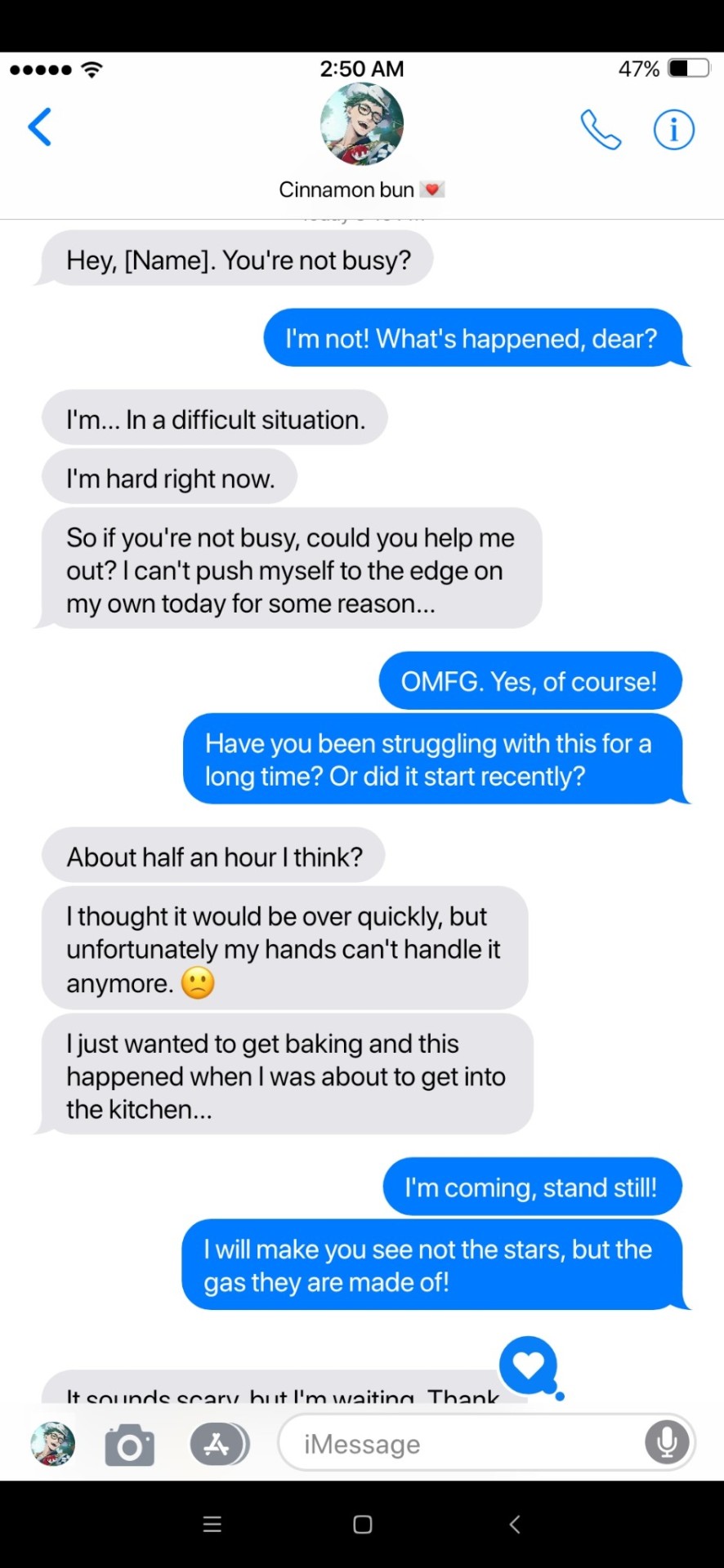Go back using the blue back arrow
The image size is (724, 1568).
click(x=39, y=127)
